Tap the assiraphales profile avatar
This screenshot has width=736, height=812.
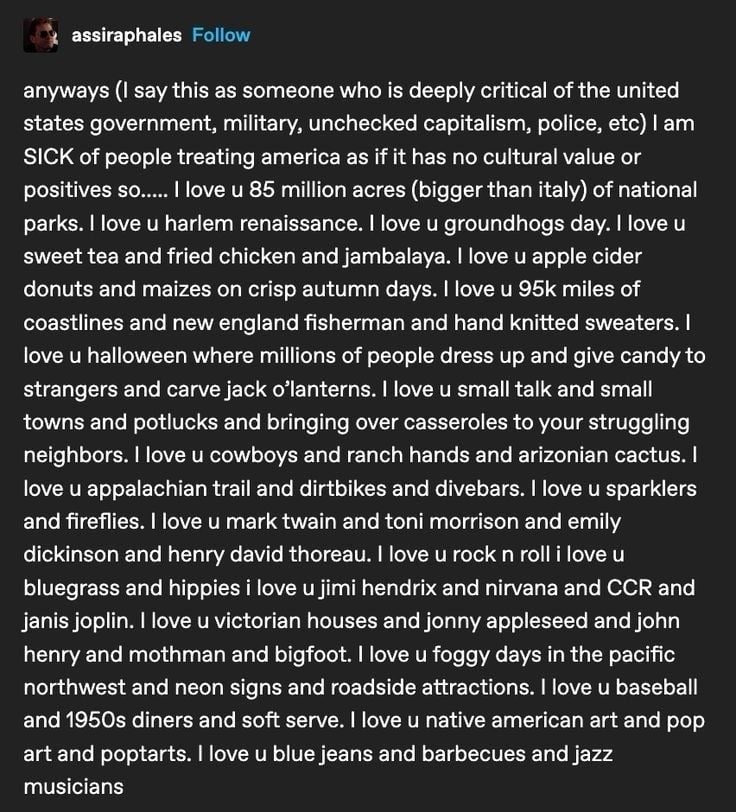tap(41, 35)
